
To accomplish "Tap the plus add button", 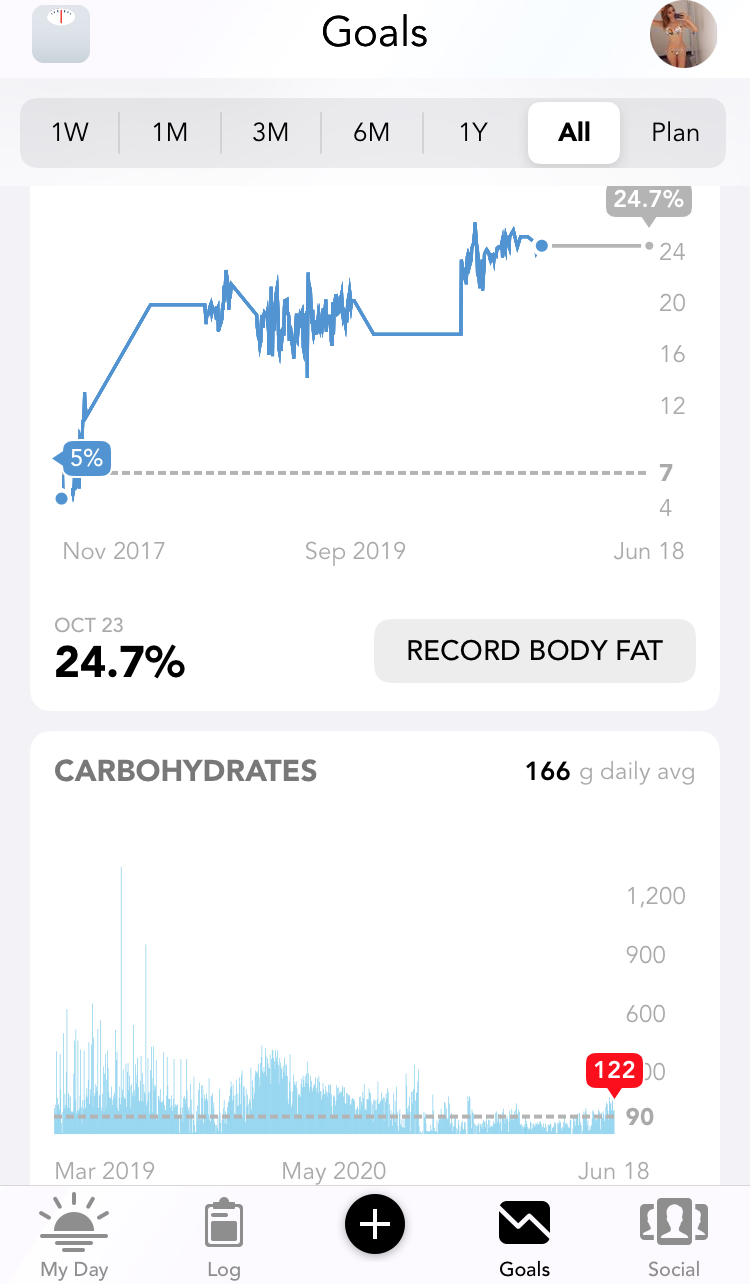I will coord(375,1223).
